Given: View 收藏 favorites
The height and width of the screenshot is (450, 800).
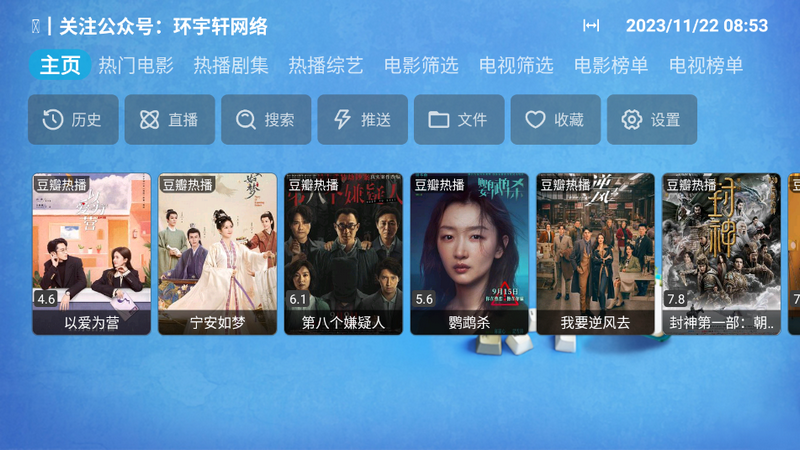Looking at the screenshot, I should pos(555,120).
